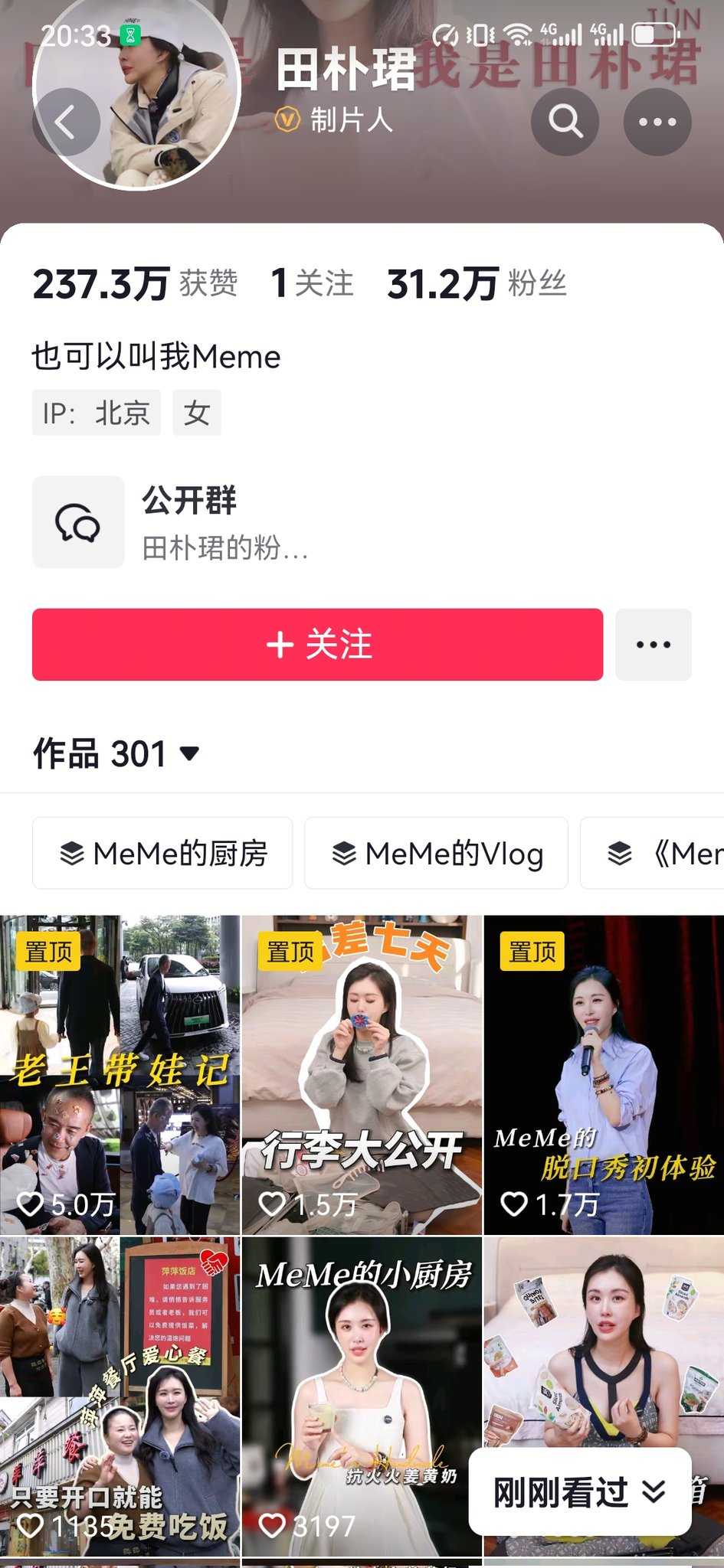Tap the three-dot button beside 关注
This screenshot has height=1568, width=724.
click(654, 645)
